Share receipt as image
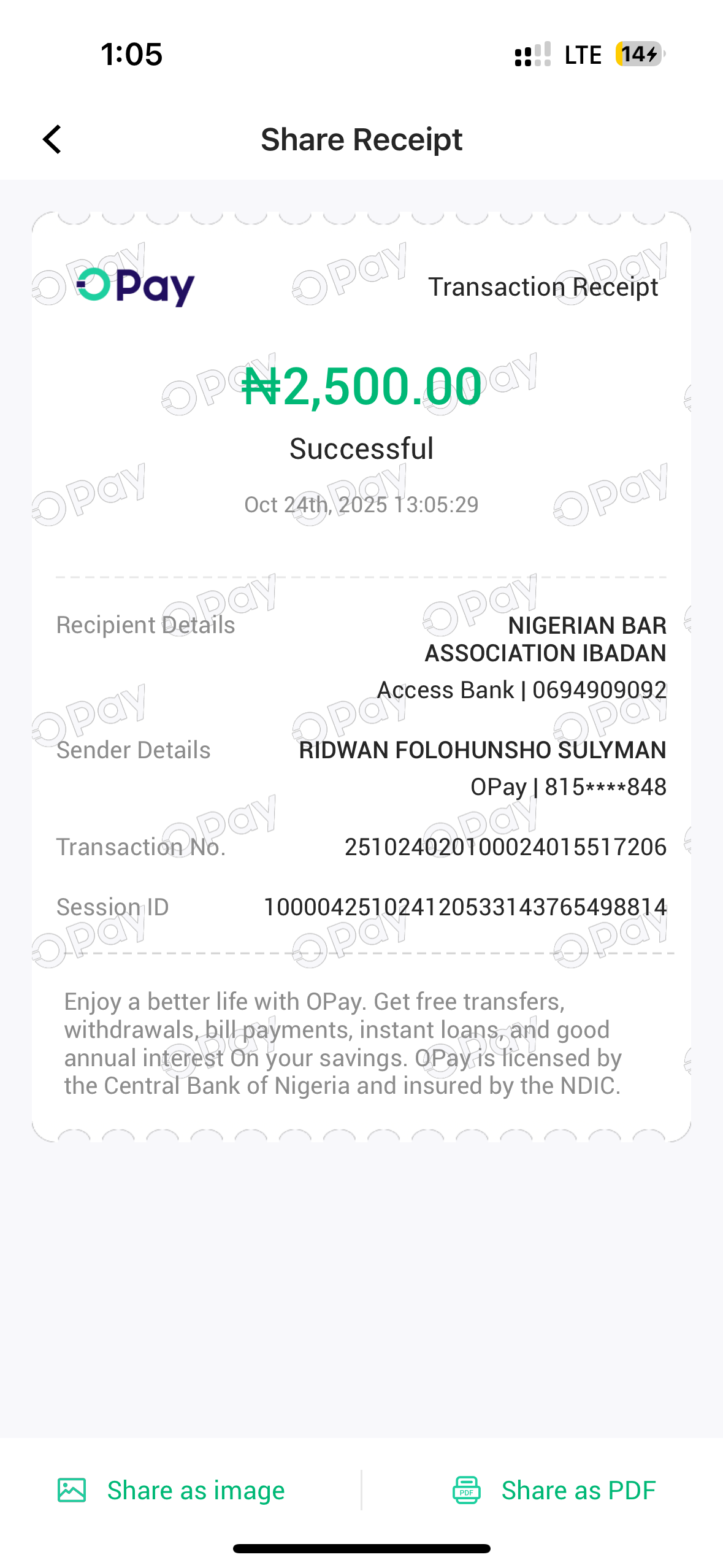The height and width of the screenshot is (1568, 723). click(172, 1489)
